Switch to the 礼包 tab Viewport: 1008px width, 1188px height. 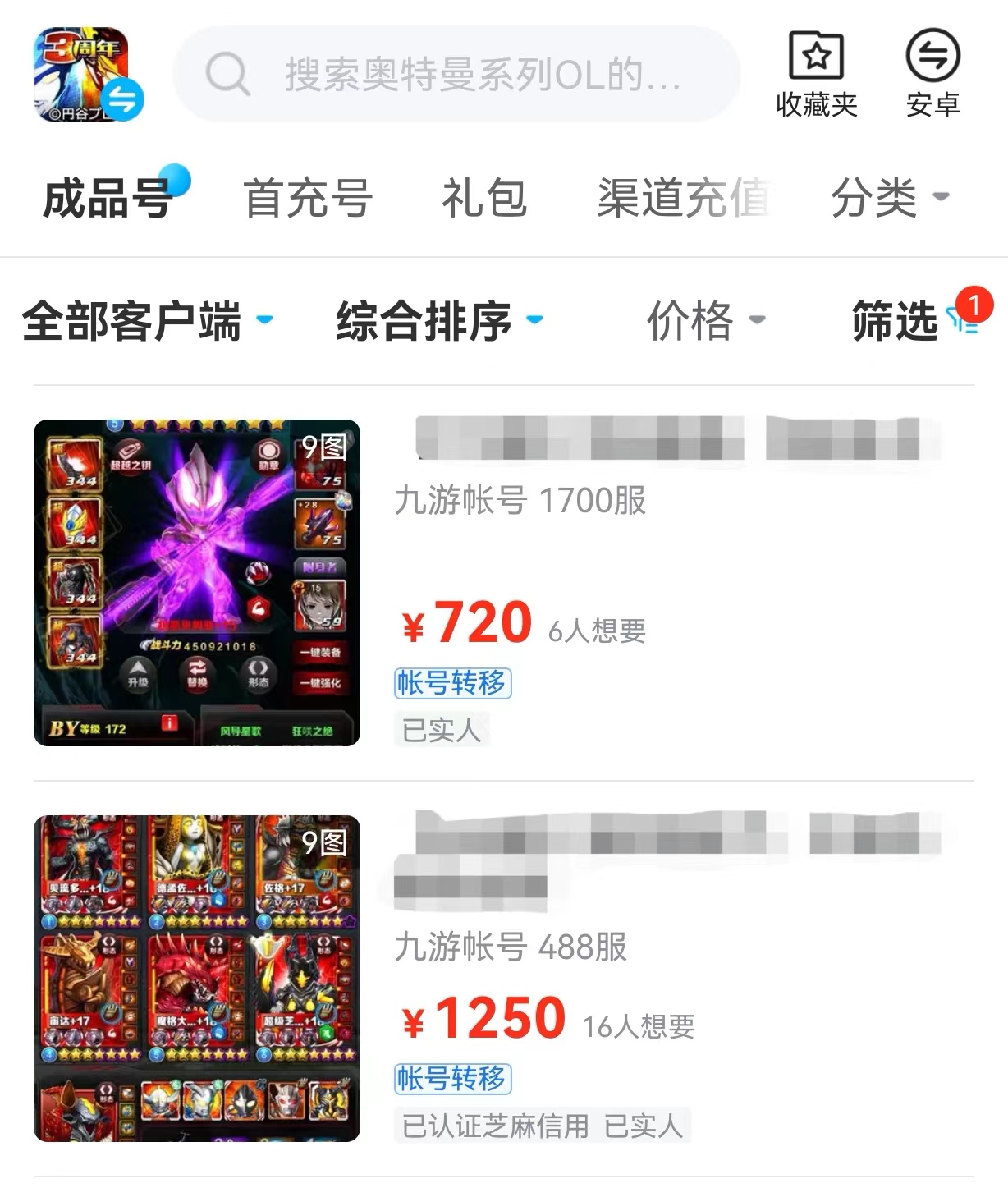(483, 199)
